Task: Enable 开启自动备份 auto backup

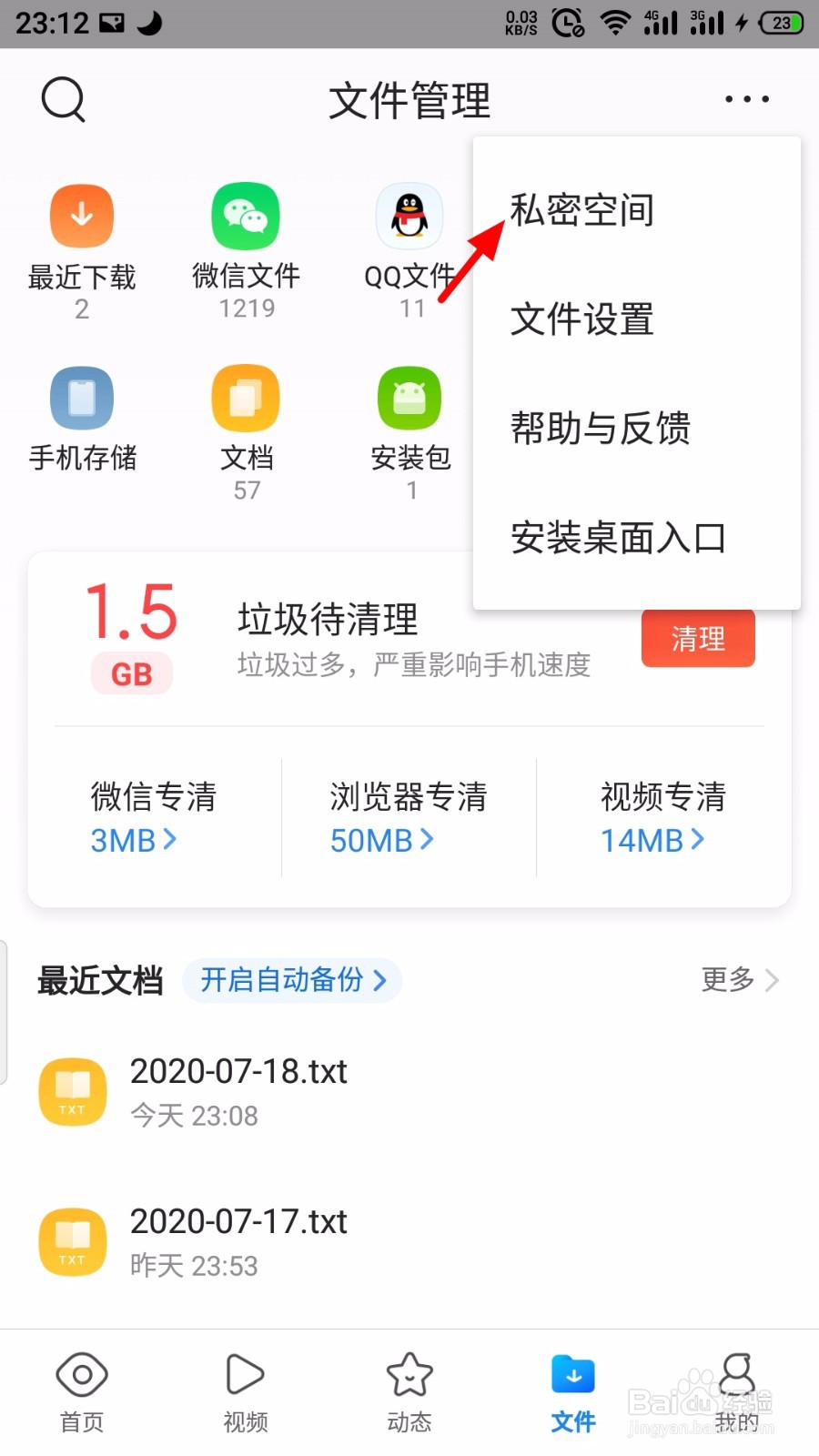Action: tap(291, 980)
